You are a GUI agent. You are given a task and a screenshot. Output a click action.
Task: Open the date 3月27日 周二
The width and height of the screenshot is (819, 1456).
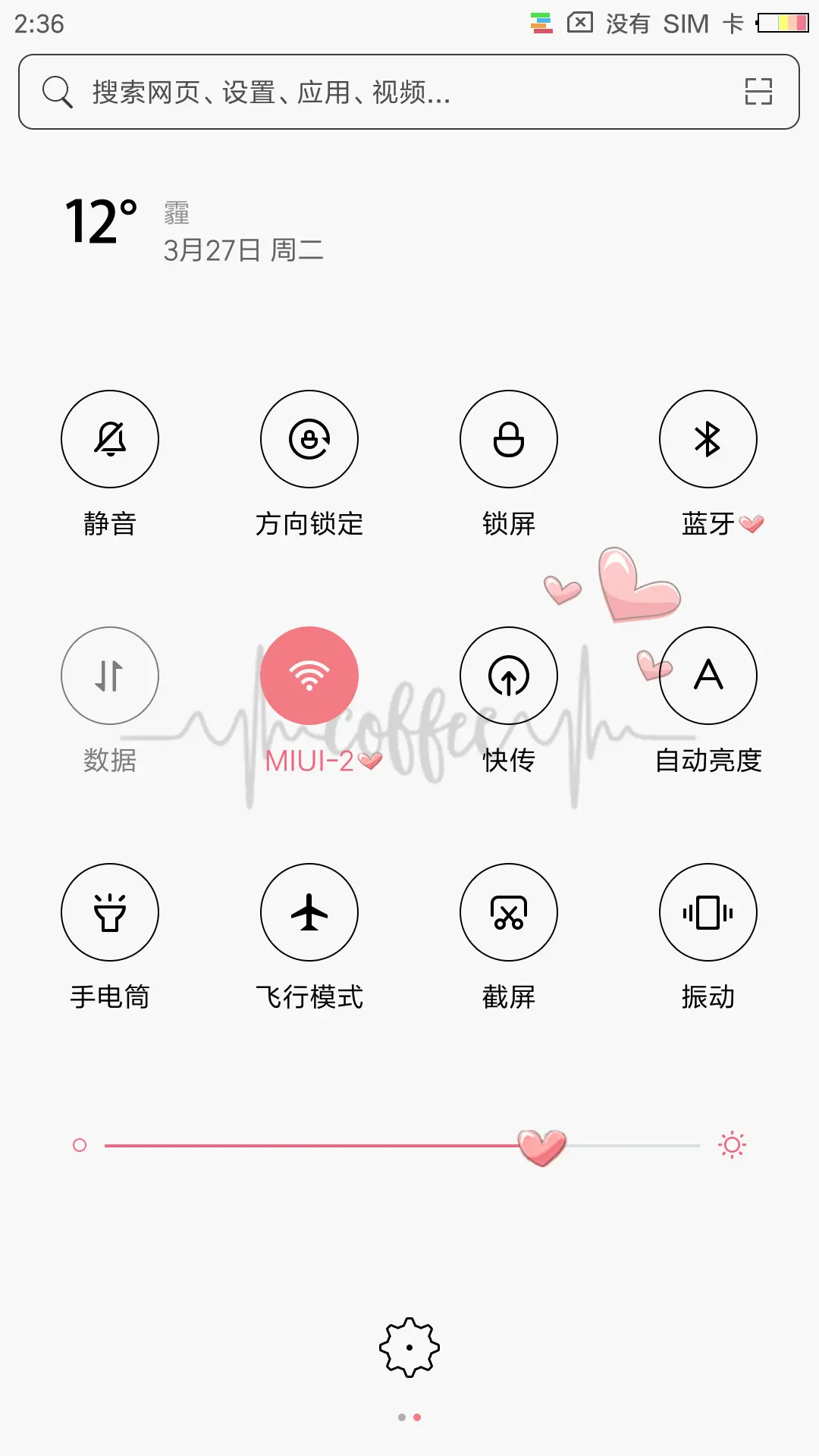coord(244,250)
